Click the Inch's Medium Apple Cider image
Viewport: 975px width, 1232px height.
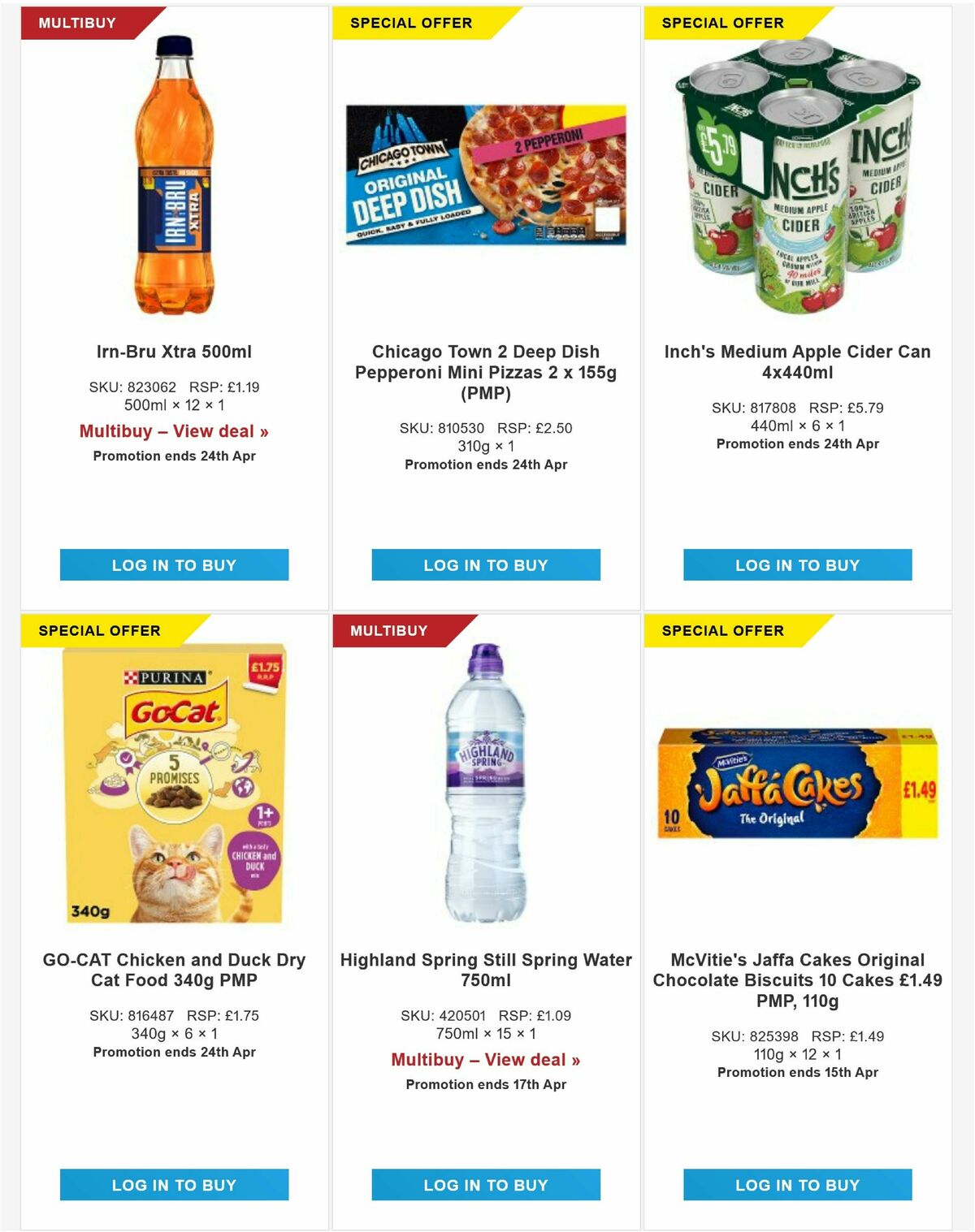800,179
